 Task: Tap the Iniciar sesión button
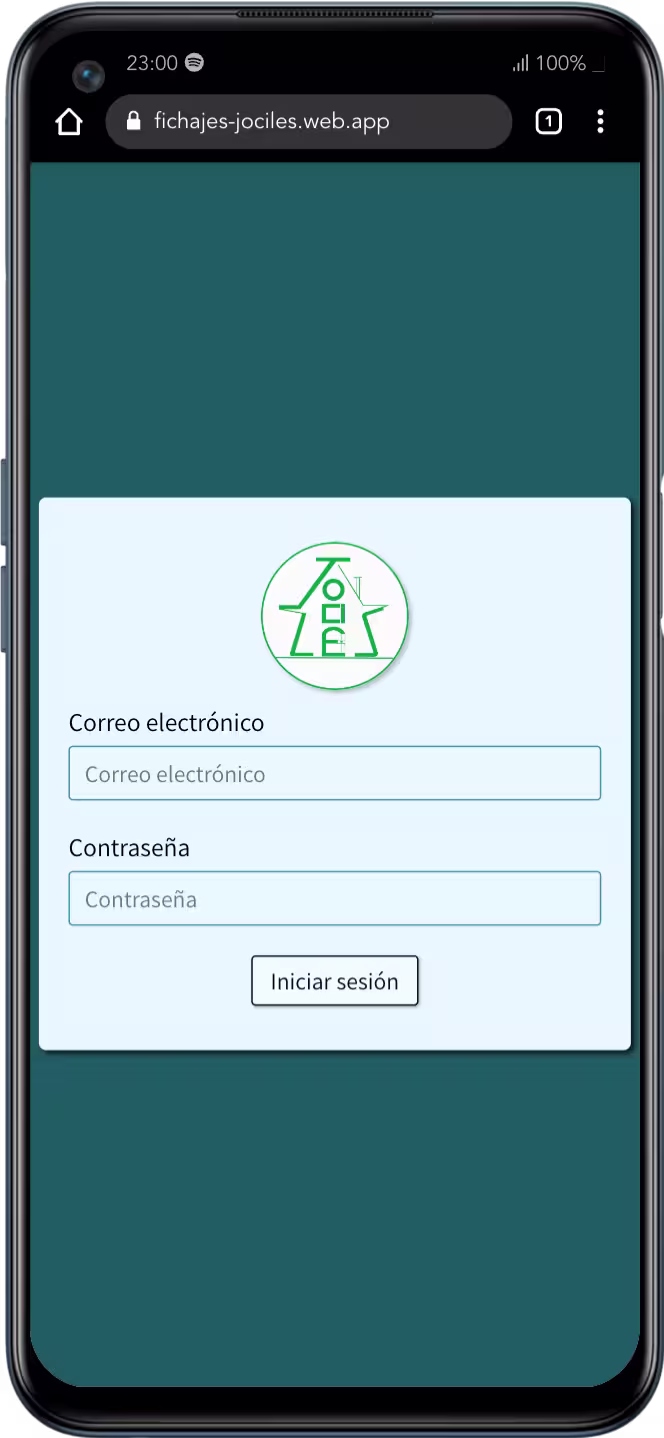coord(334,981)
